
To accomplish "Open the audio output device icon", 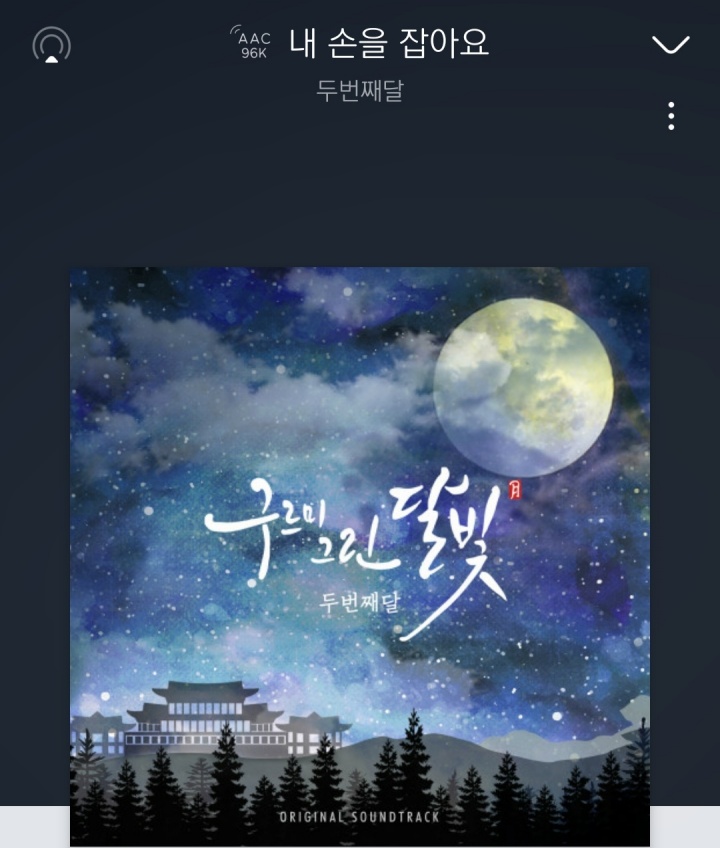I will click(x=52, y=45).
